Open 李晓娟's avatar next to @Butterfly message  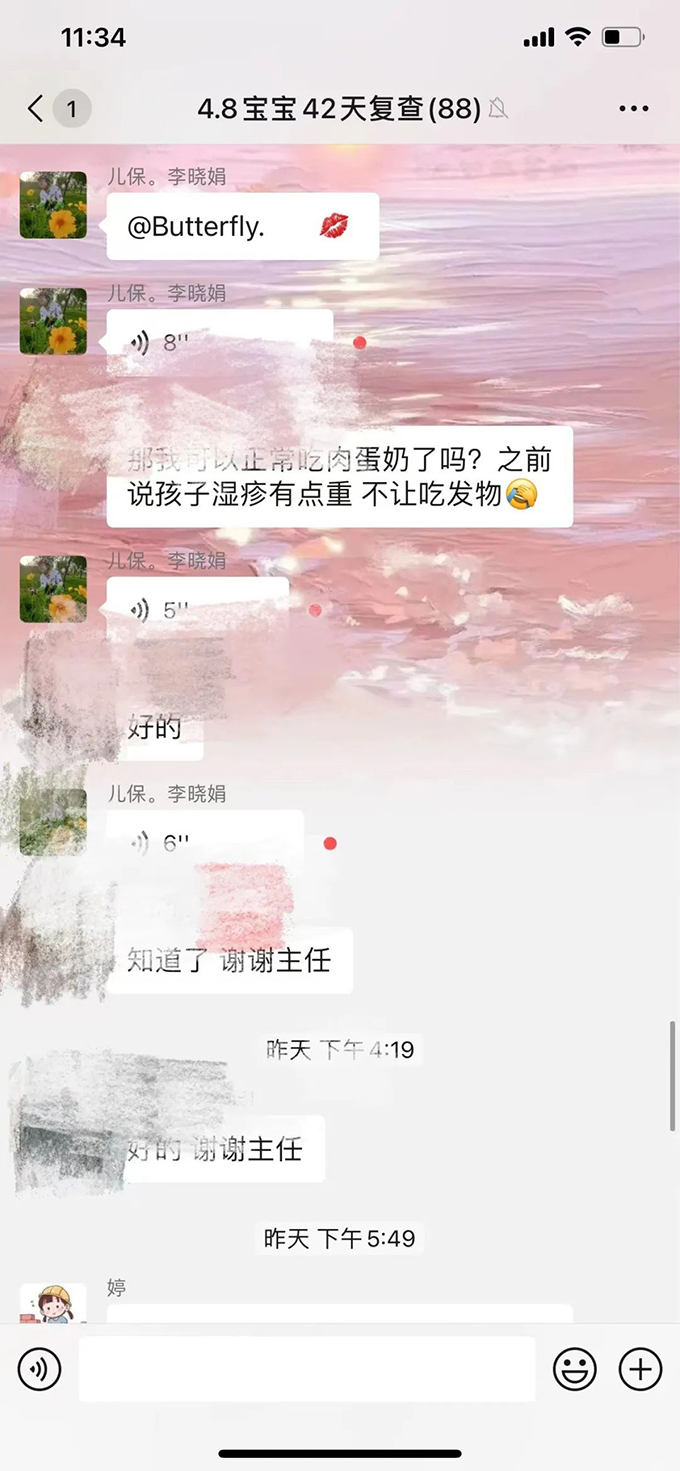pyautogui.click(x=53, y=204)
